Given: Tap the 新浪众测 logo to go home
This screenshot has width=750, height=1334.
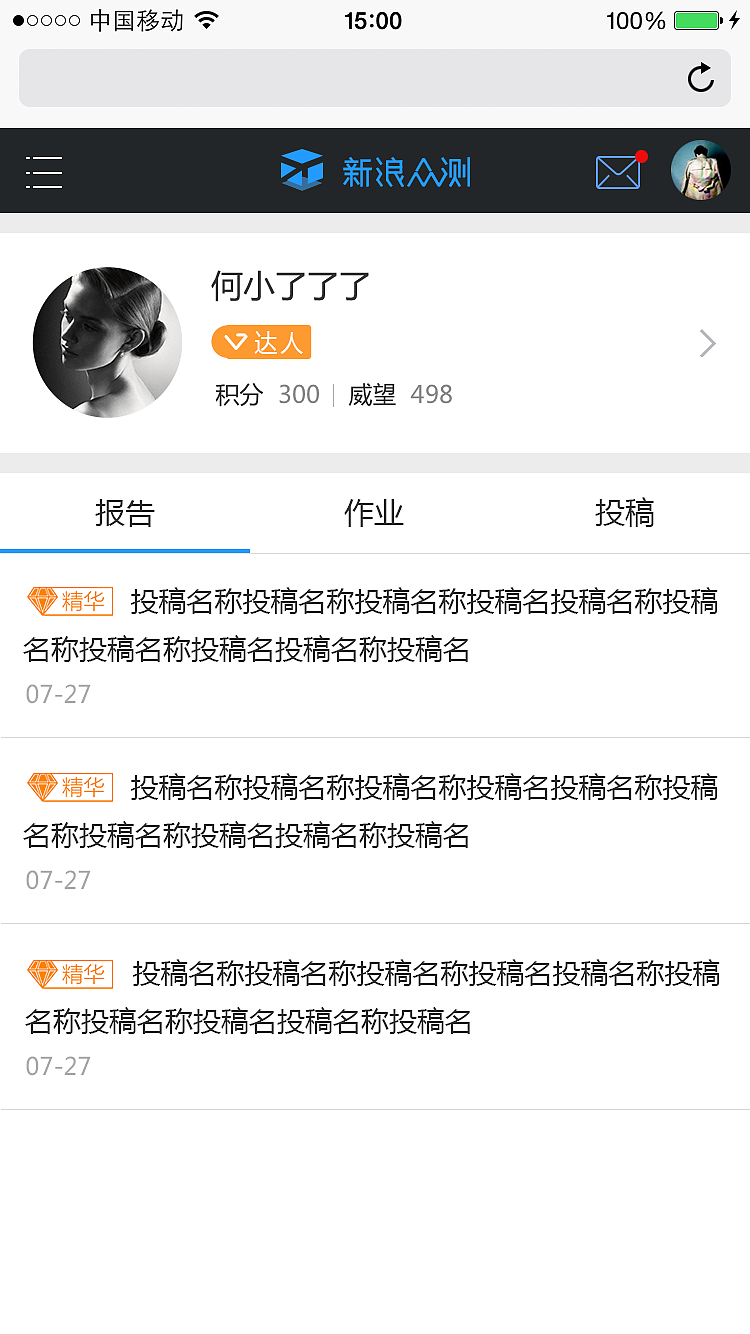Looking at the screenshot, I should pyautogui.click(x=375, y=171).
